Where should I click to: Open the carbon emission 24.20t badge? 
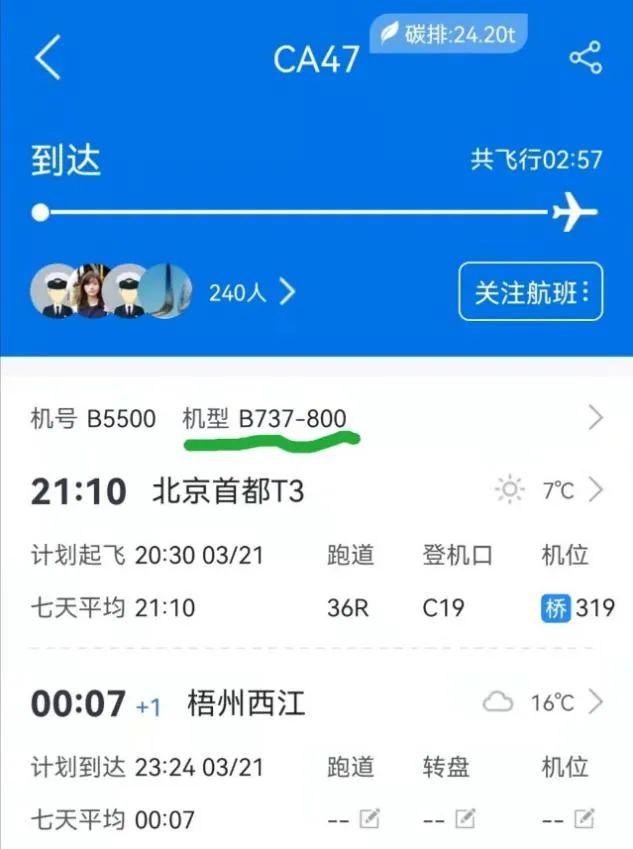[449, 35]
